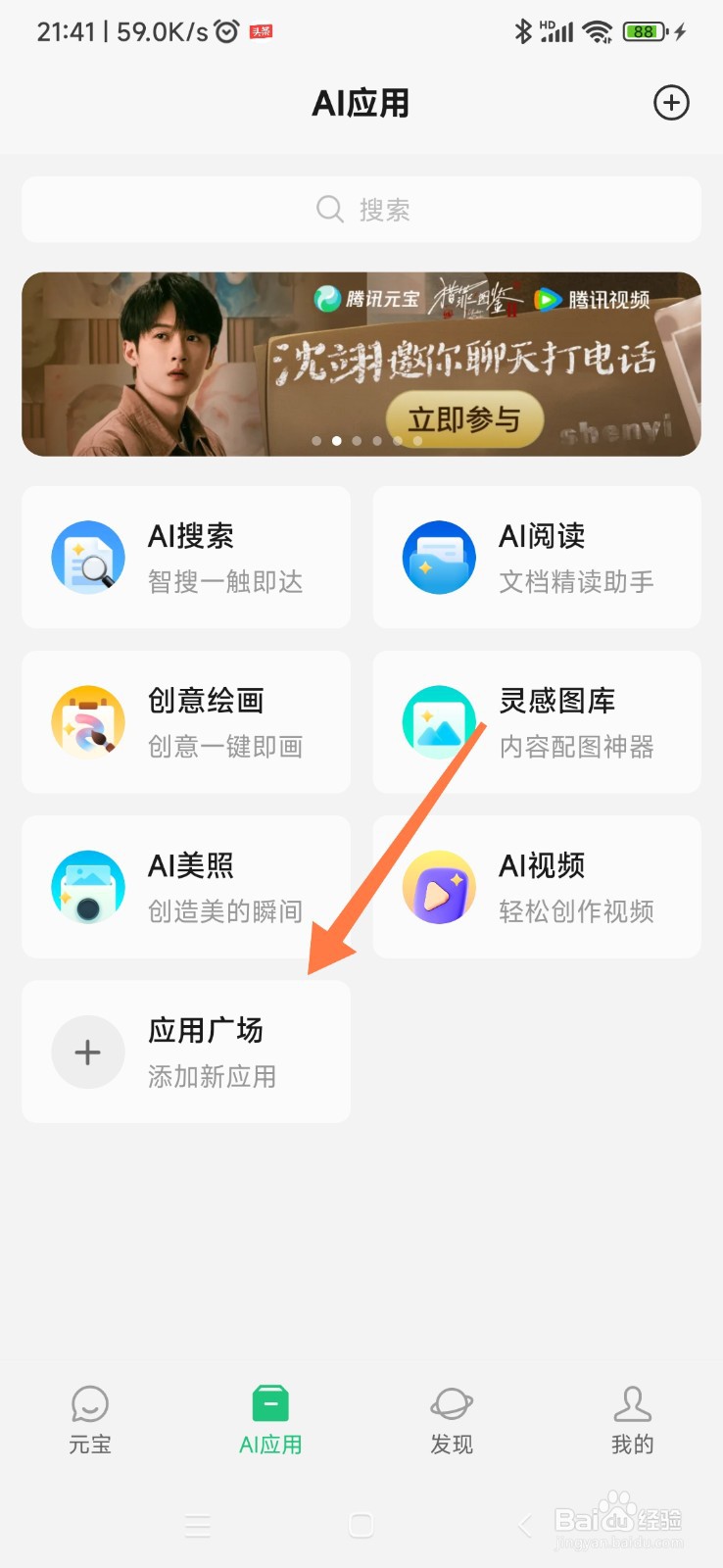Tap the 发现 discover planet icon

(x=452, y=1404)
